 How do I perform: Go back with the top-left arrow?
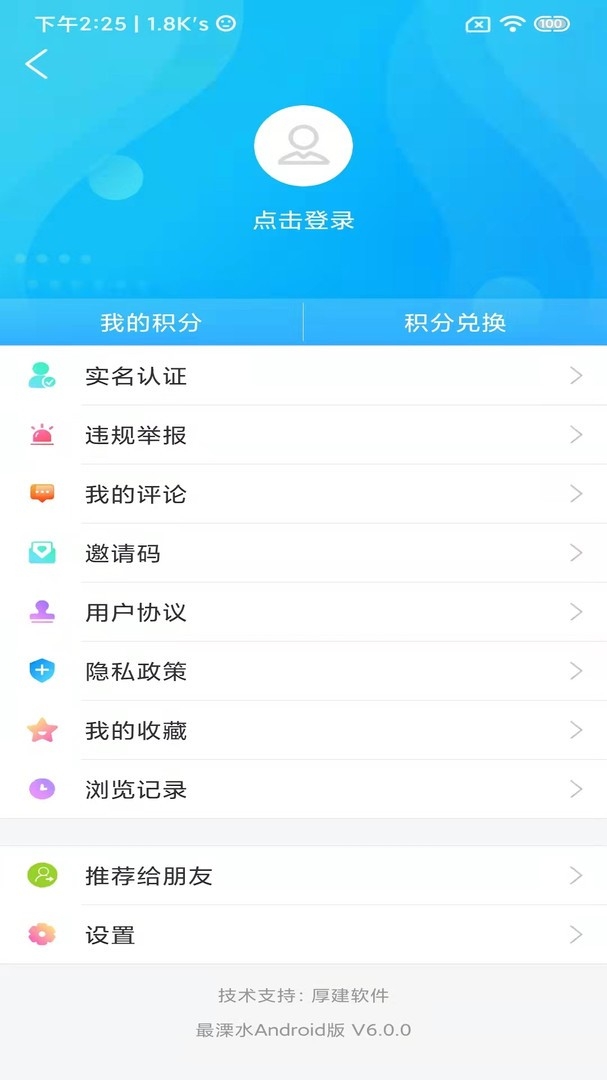(37, 64)
